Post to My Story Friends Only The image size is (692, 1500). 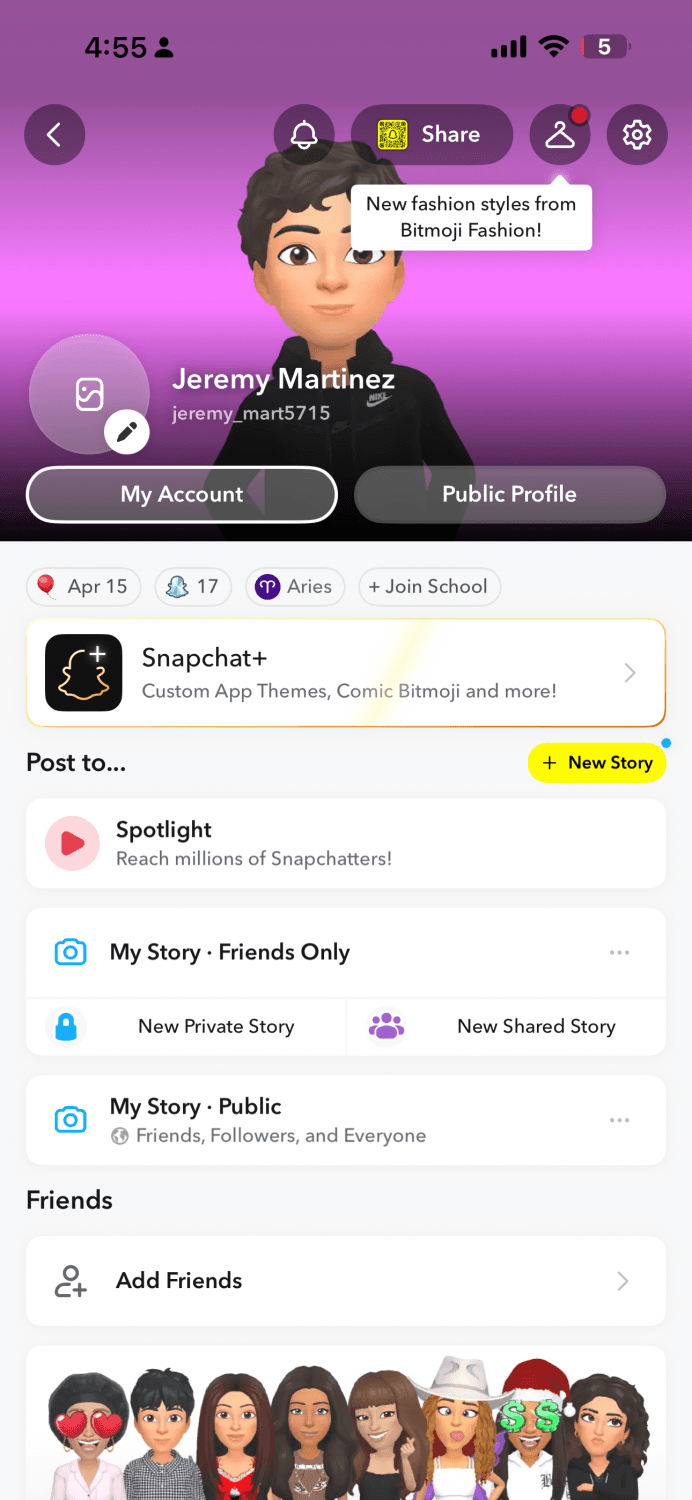230,953
